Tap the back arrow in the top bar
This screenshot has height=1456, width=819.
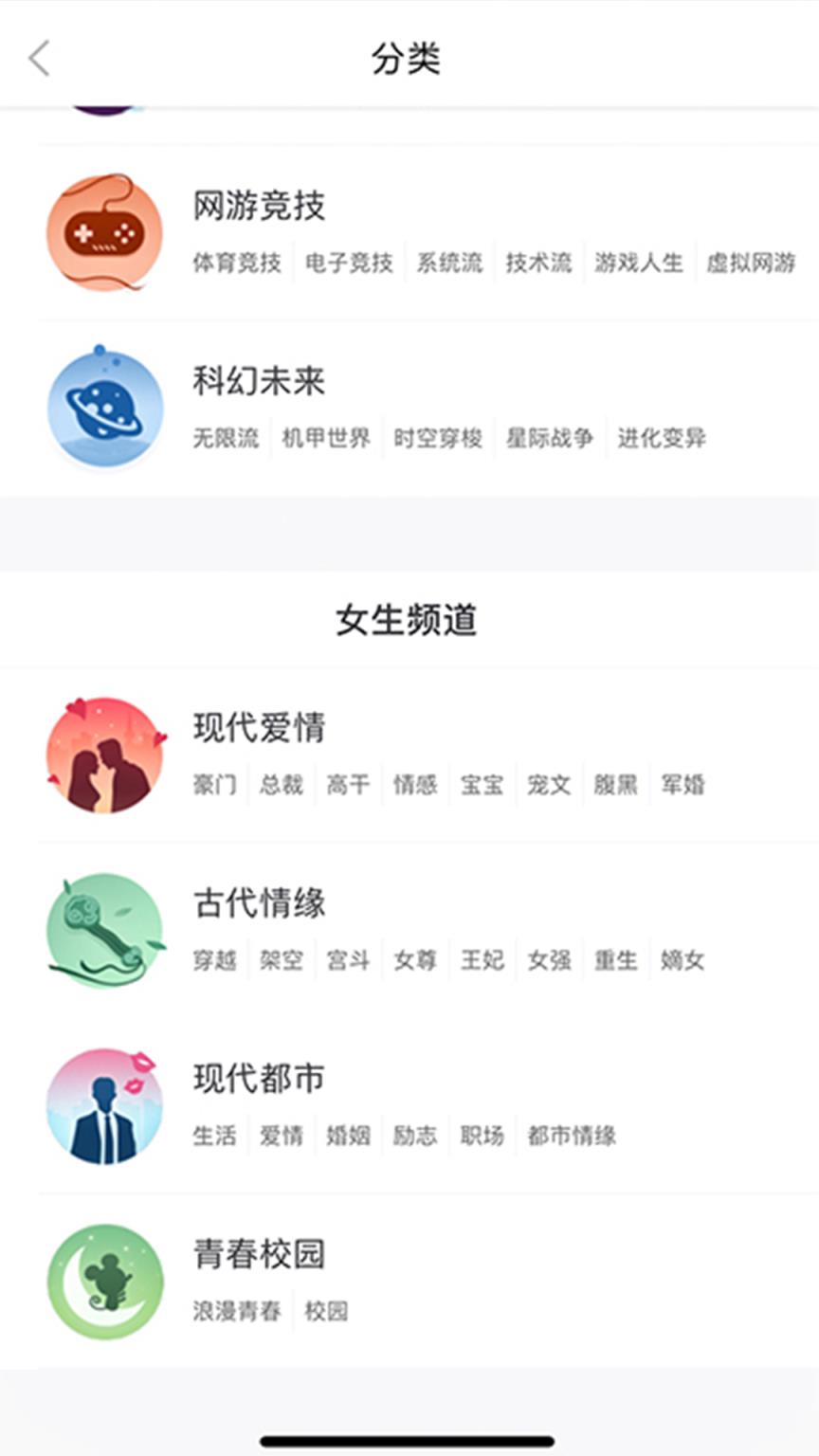(38, 58)
